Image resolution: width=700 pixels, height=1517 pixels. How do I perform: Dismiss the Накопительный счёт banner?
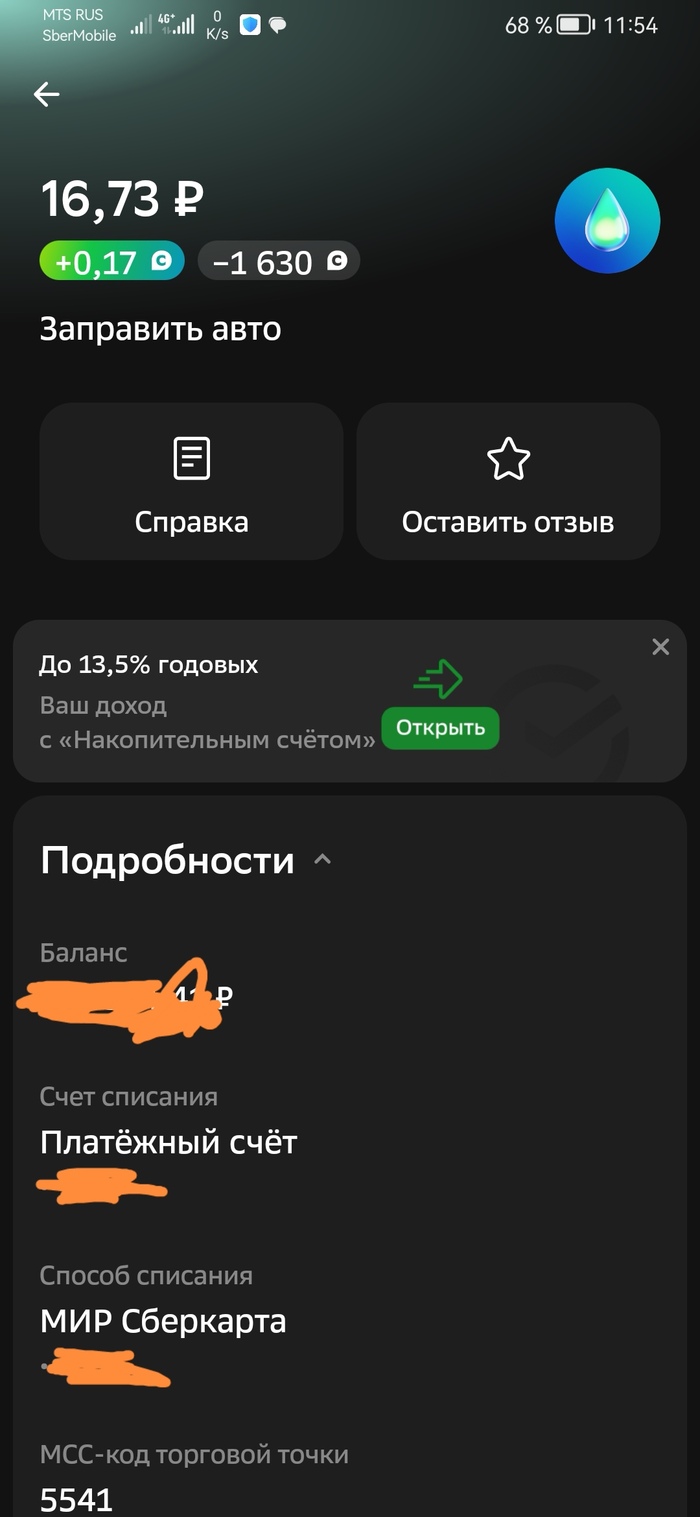pos(660,647)
